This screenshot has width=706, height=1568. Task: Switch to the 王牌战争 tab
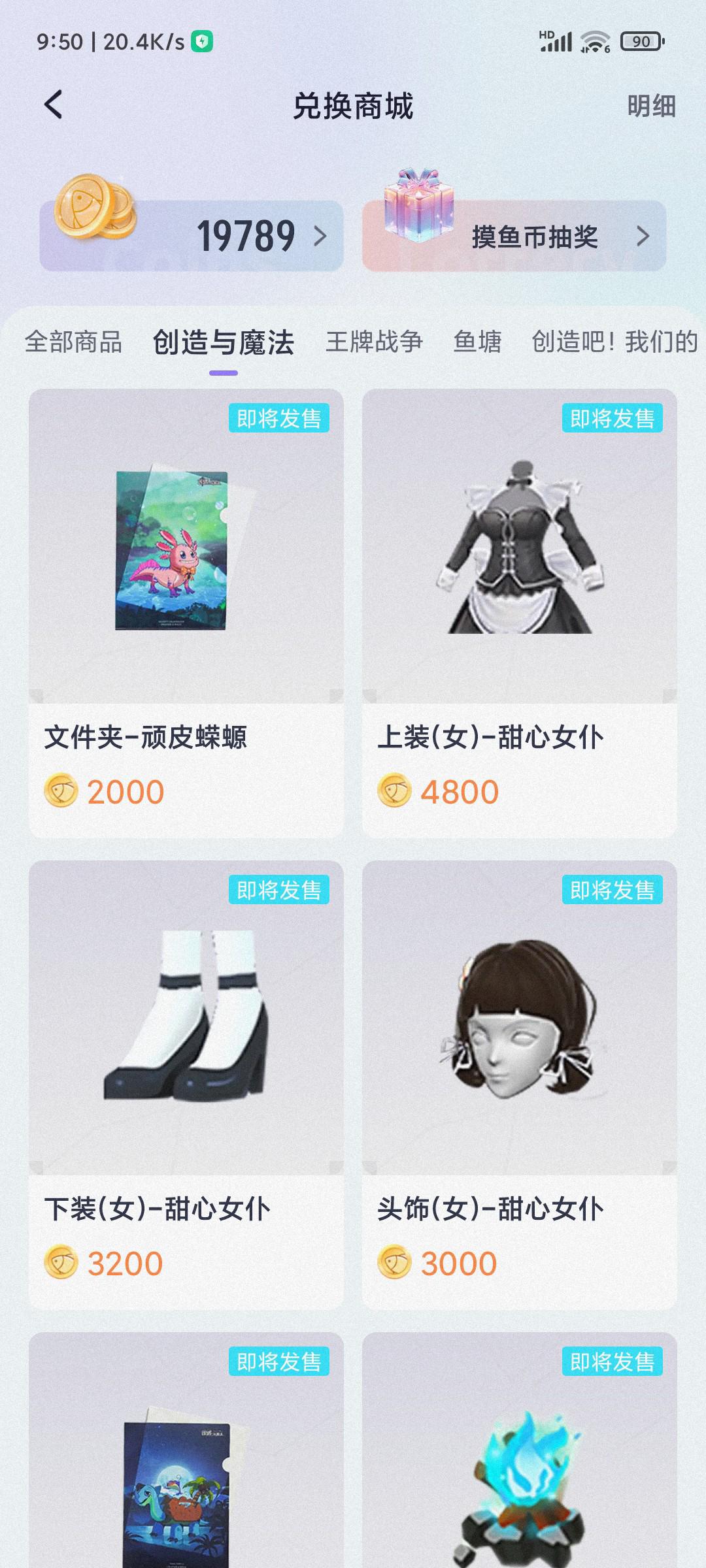click(x=375, y=341)
